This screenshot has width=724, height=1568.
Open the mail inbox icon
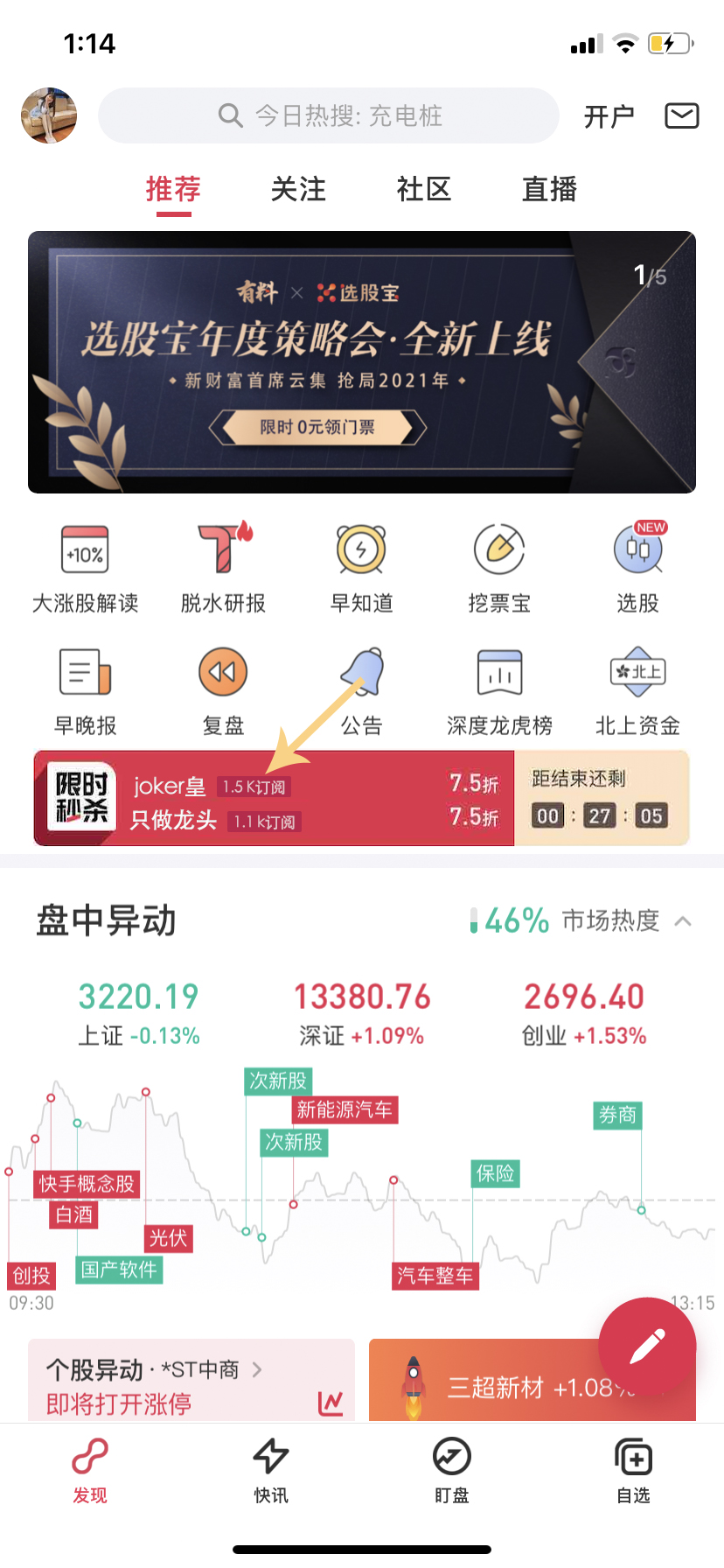click(681, 115)
